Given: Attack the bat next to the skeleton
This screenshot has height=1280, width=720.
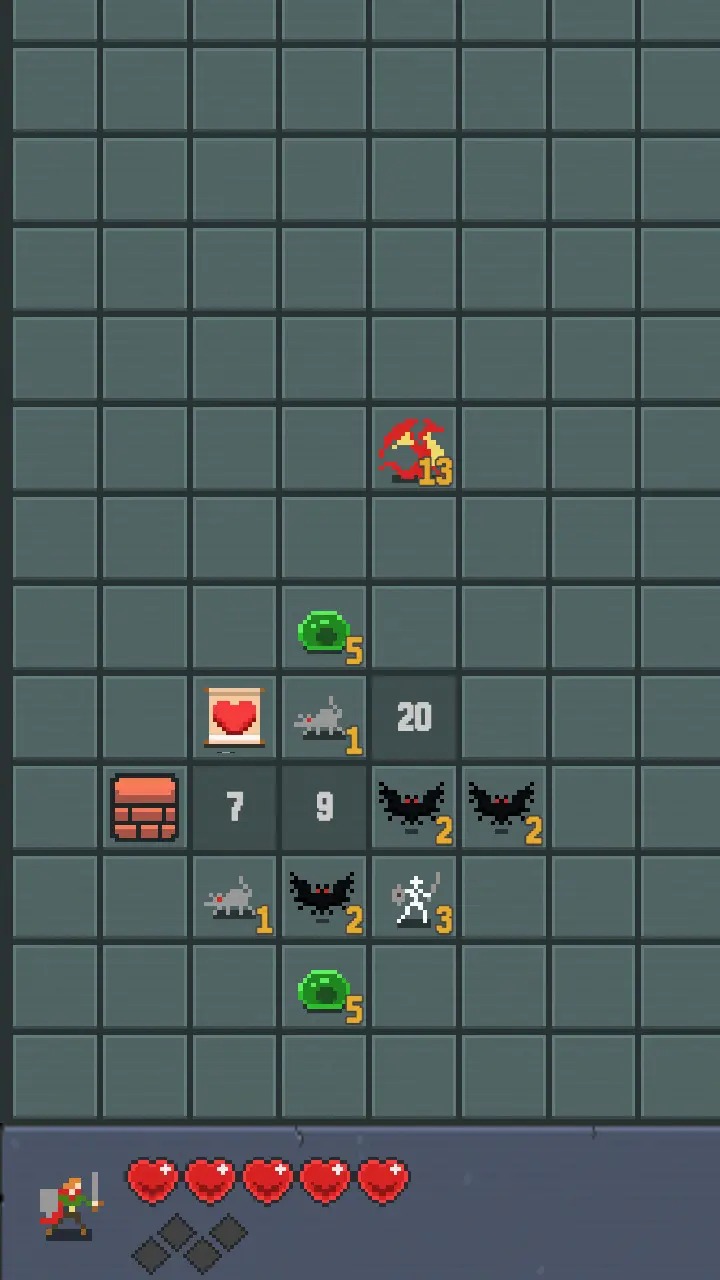Looking at the screenshot, I should (x=322, y=897).
